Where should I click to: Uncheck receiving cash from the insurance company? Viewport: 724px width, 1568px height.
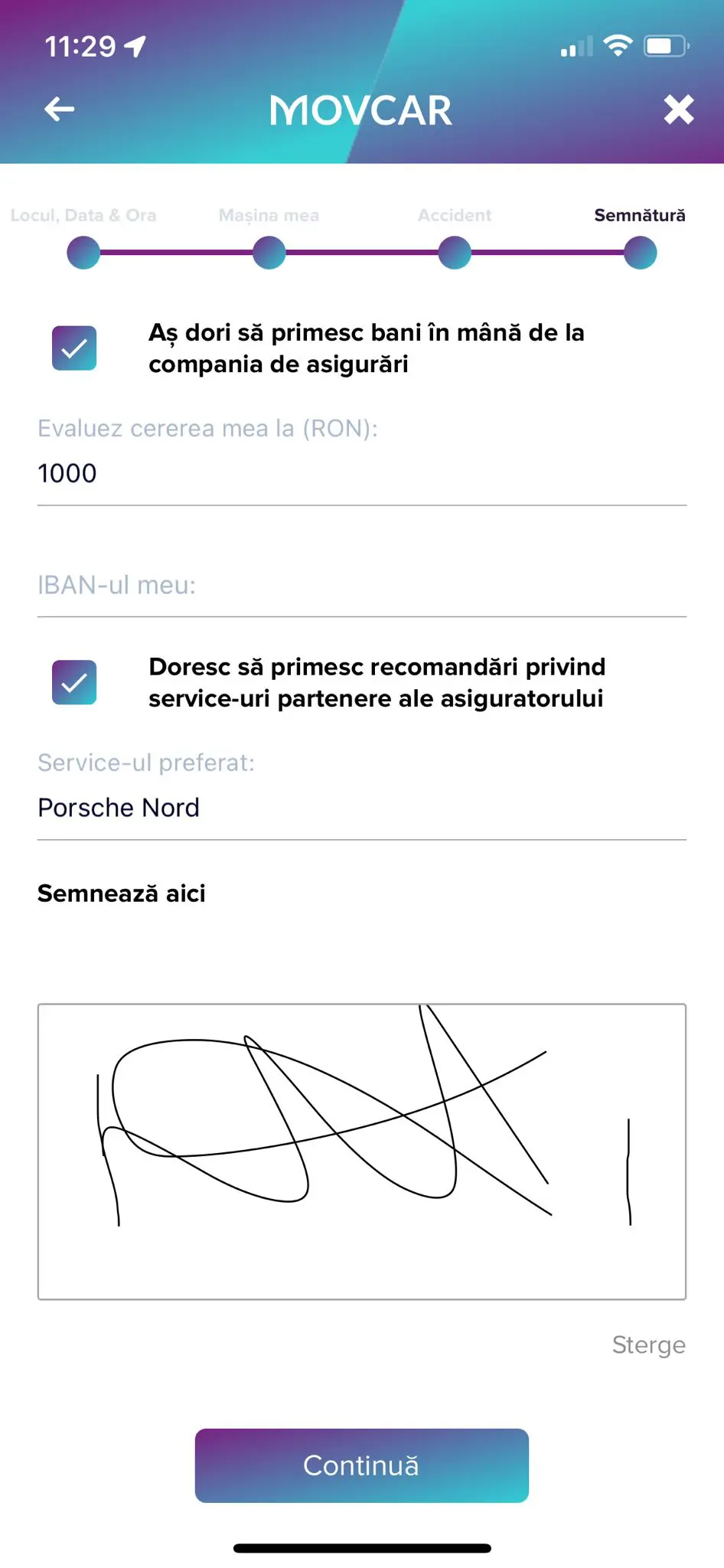74,348
